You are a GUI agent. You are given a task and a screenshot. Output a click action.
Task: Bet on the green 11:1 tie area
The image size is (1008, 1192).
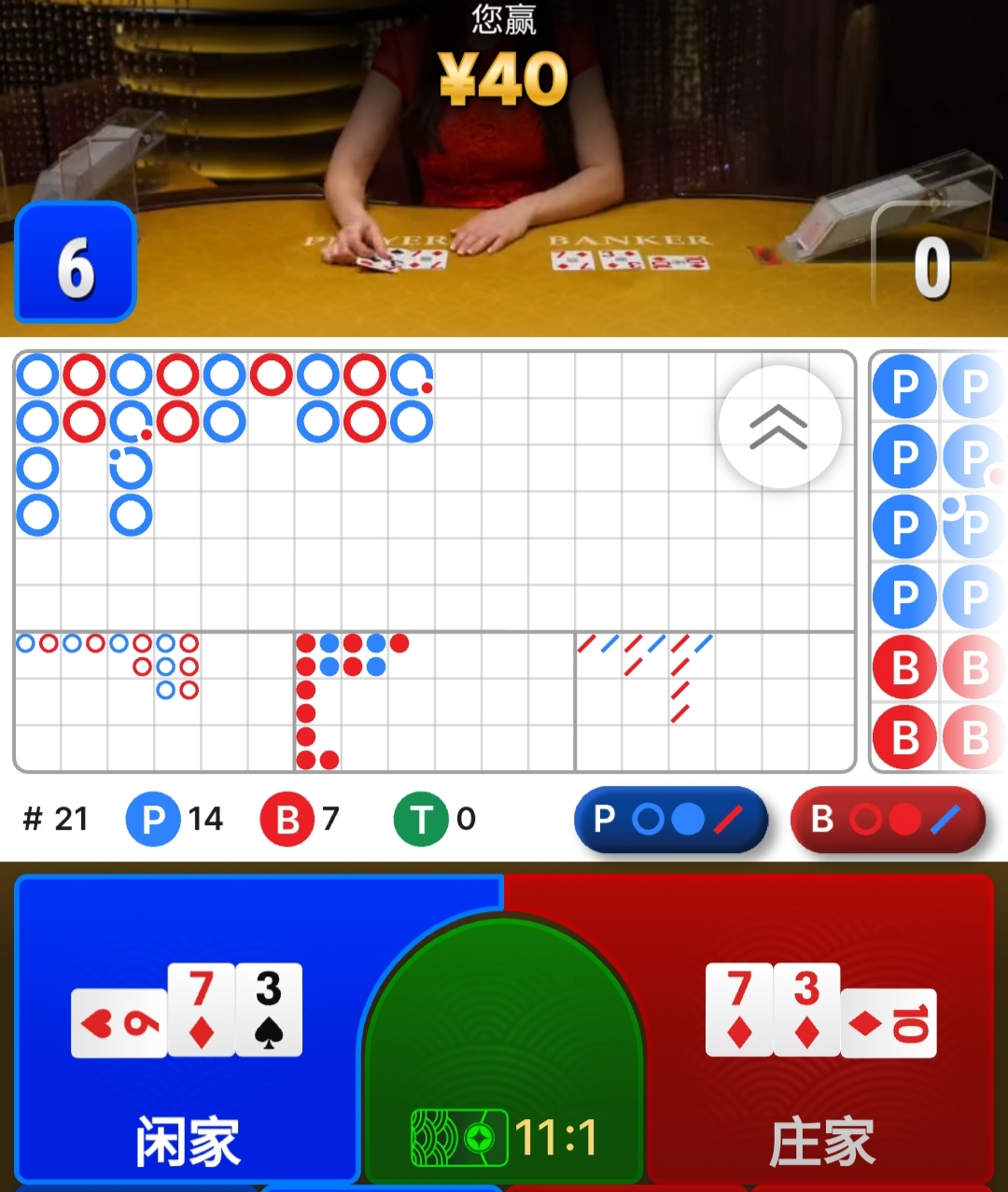[x=504, y=1073]
